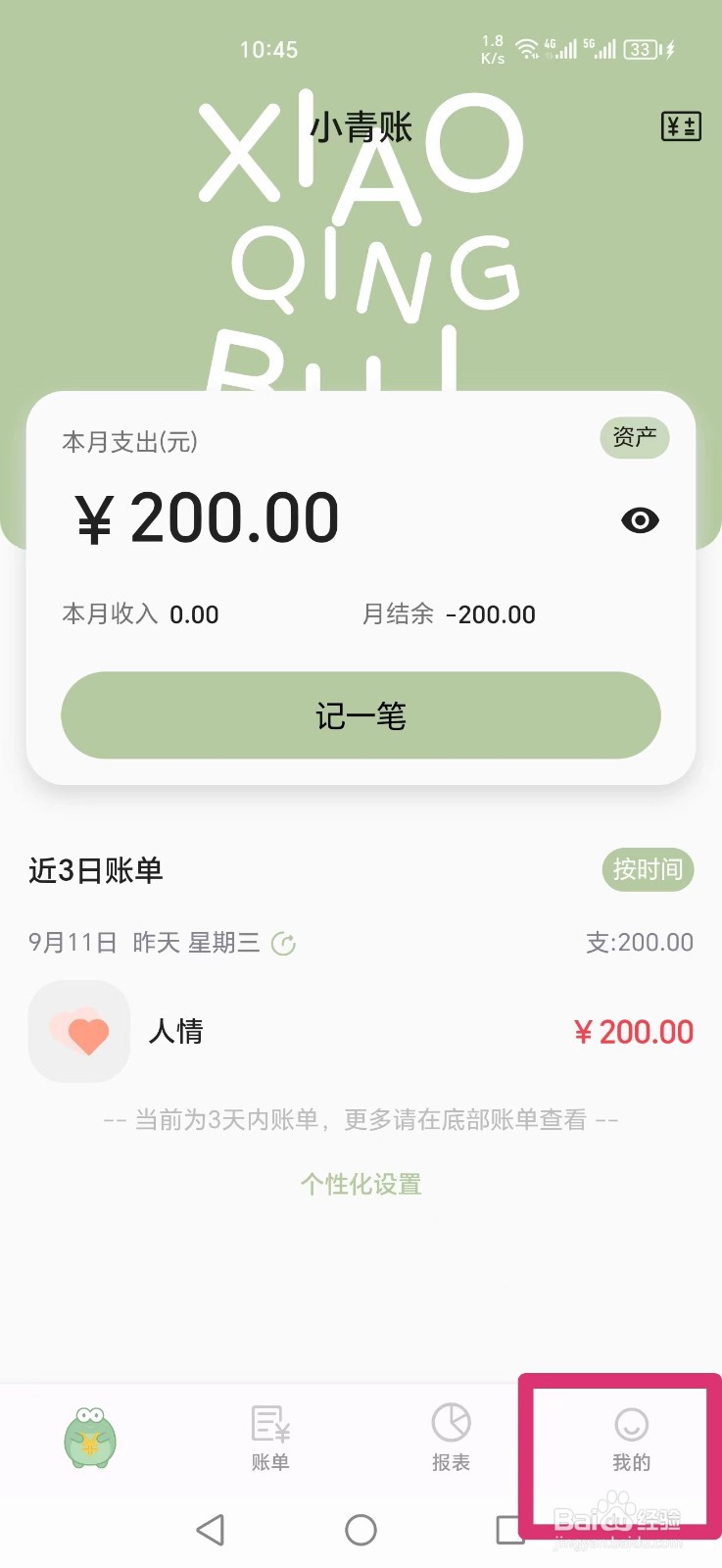Open the currency settings icon at top right

[681, 126]
